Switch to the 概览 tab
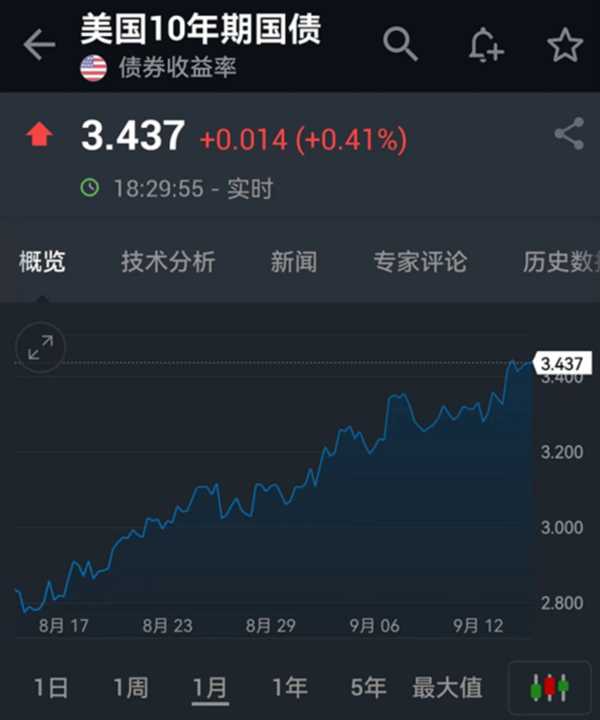The image size is (600, 720). pos(43,262)
